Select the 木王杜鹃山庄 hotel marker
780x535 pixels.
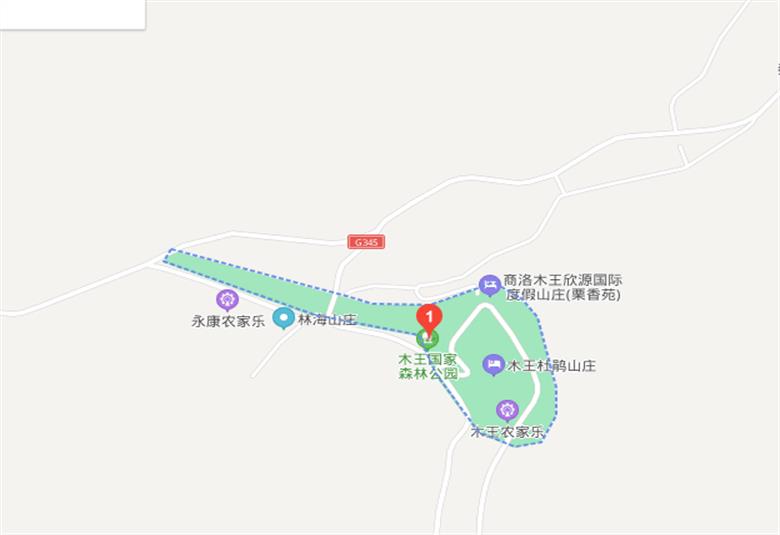[x=493, y=365]
